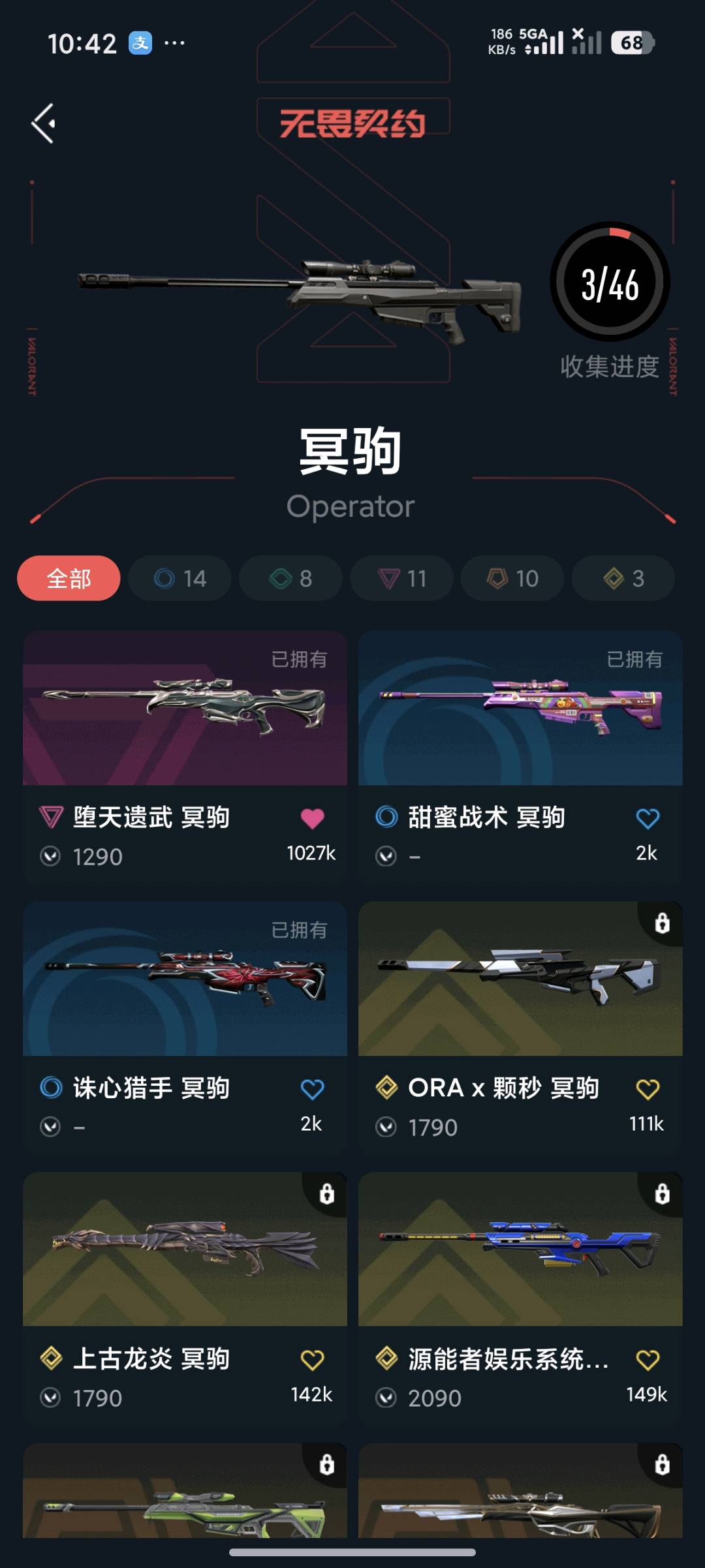Screen dimensions: 705x1568
Task: Filter by the blue circle tier showing 14
Action: (x=180, y=578)
